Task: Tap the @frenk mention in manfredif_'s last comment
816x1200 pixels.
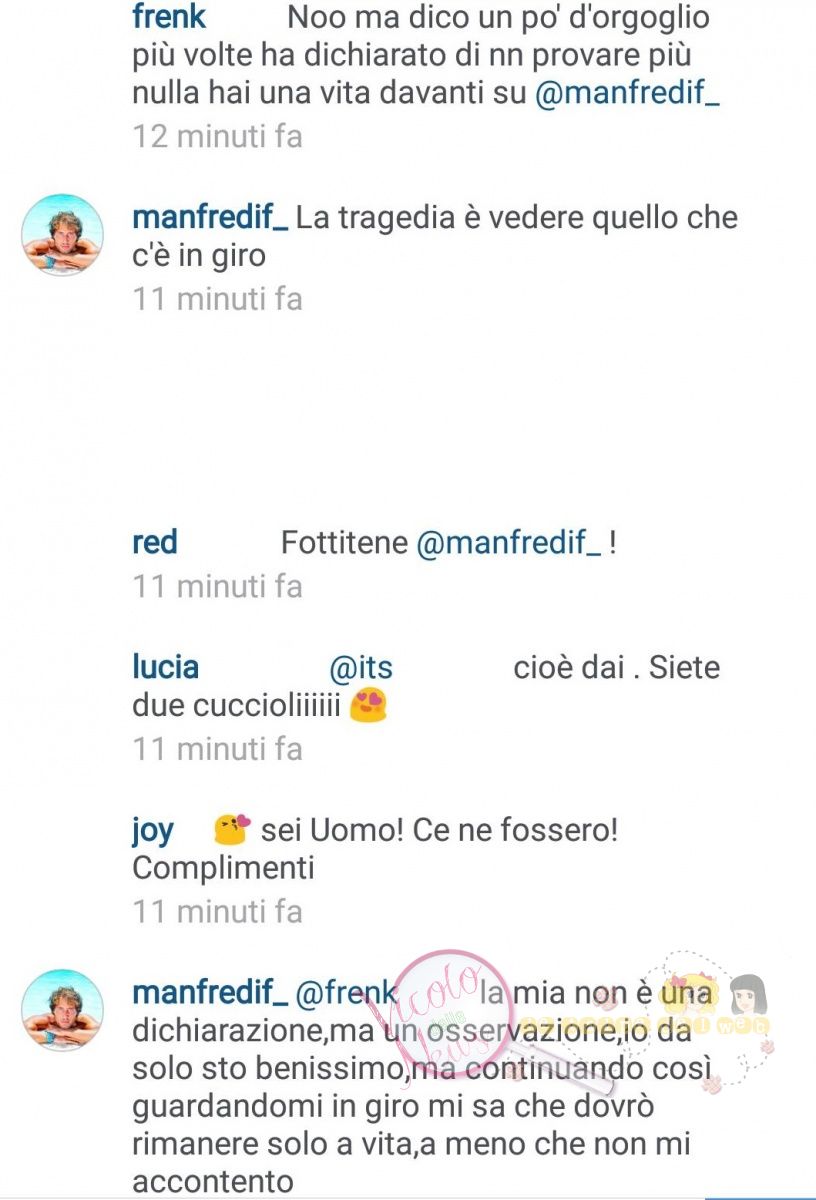Action: pyautogui.click(x=350, y=993)
